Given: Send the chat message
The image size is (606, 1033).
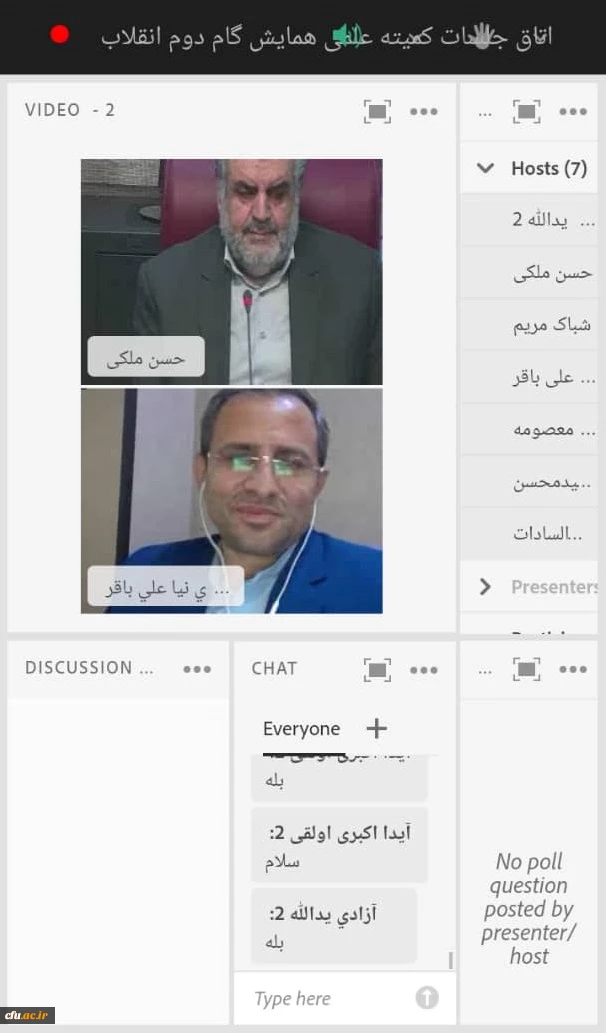Looking at the screenshot, I should (x=427, y=997).
